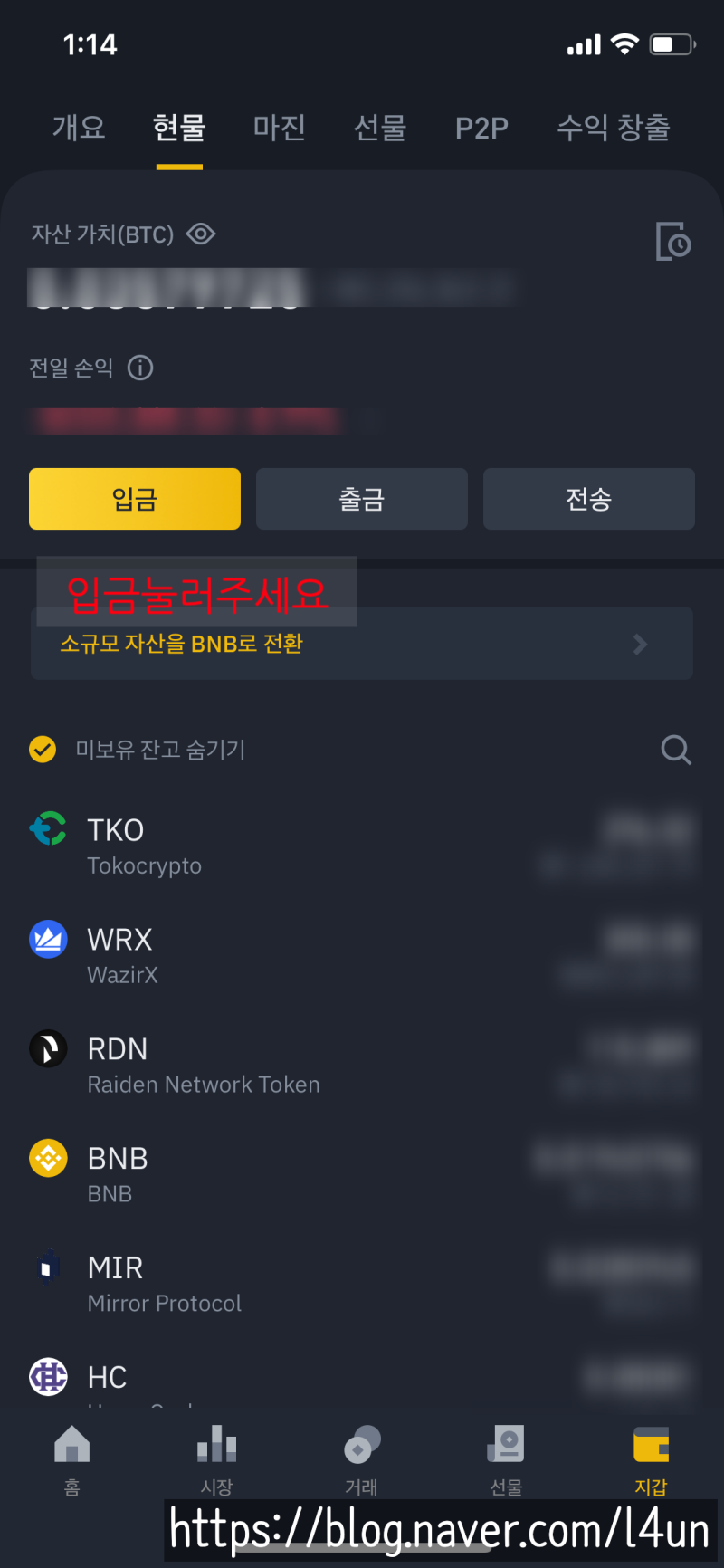Tap the 출금 withdrawal button
The width and height of the screenshot is (724, 1568).
coord(361,499)
